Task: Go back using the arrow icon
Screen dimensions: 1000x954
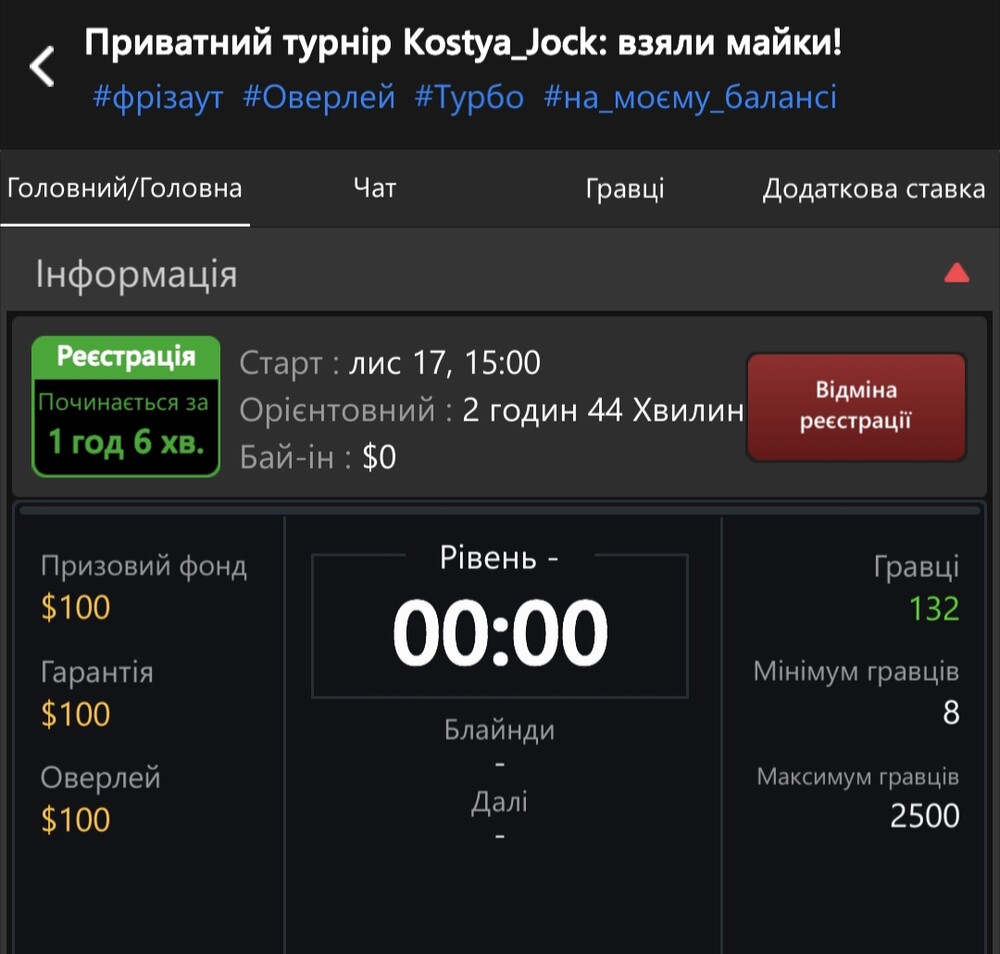Action: pyautogui.click(x=42, y=68)
